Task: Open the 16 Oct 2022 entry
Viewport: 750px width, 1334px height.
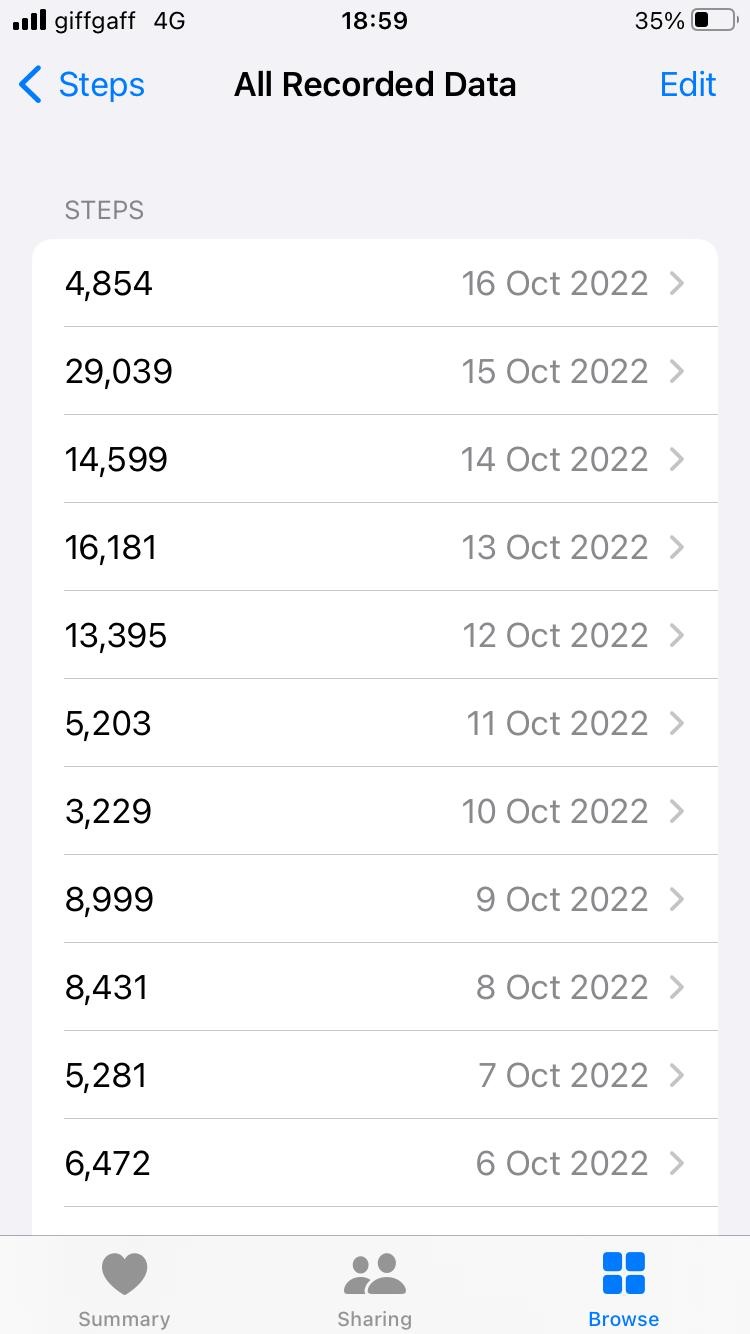Action: [375, 283]
